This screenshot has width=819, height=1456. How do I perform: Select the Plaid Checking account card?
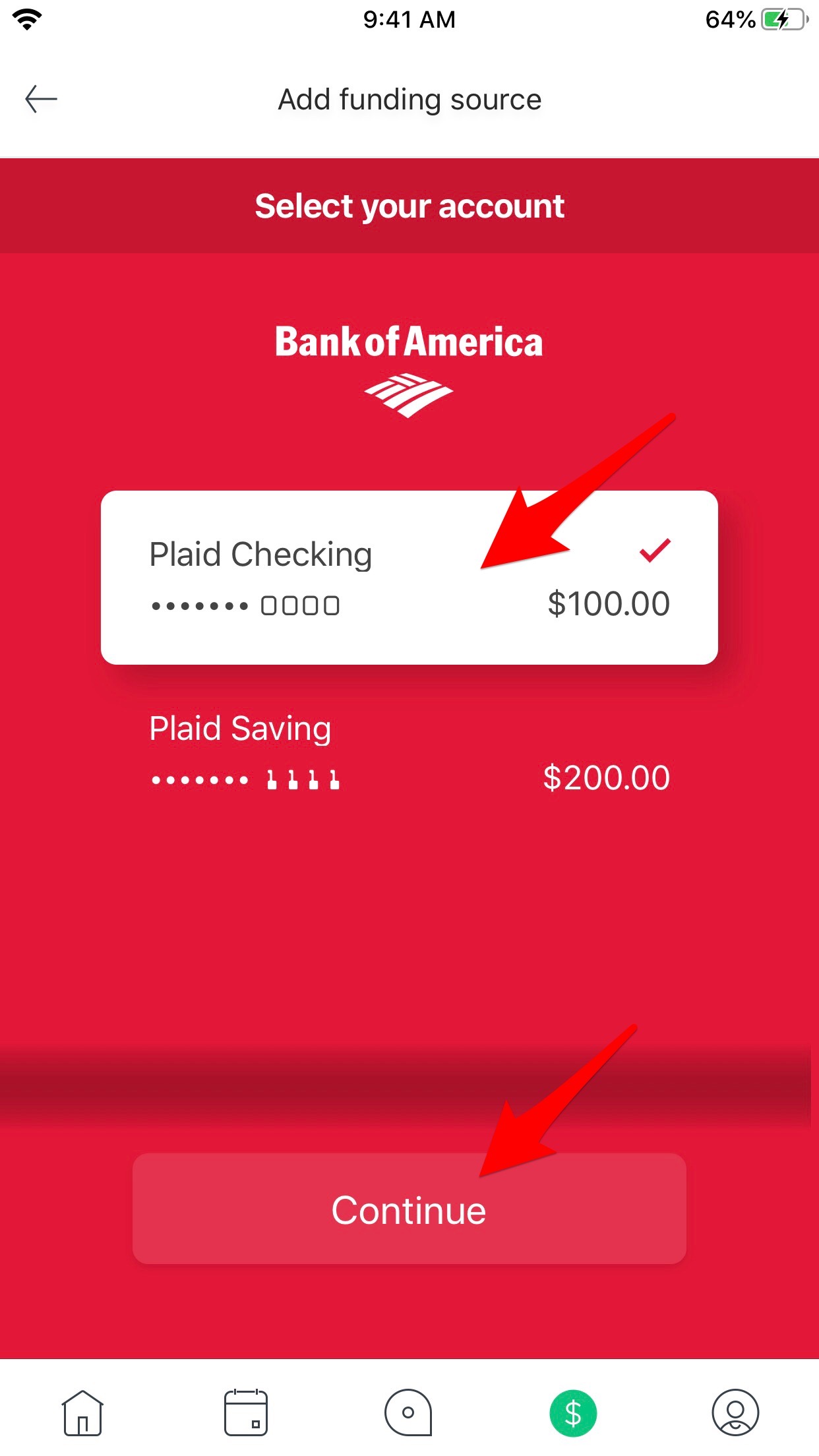tap(409, 577)
